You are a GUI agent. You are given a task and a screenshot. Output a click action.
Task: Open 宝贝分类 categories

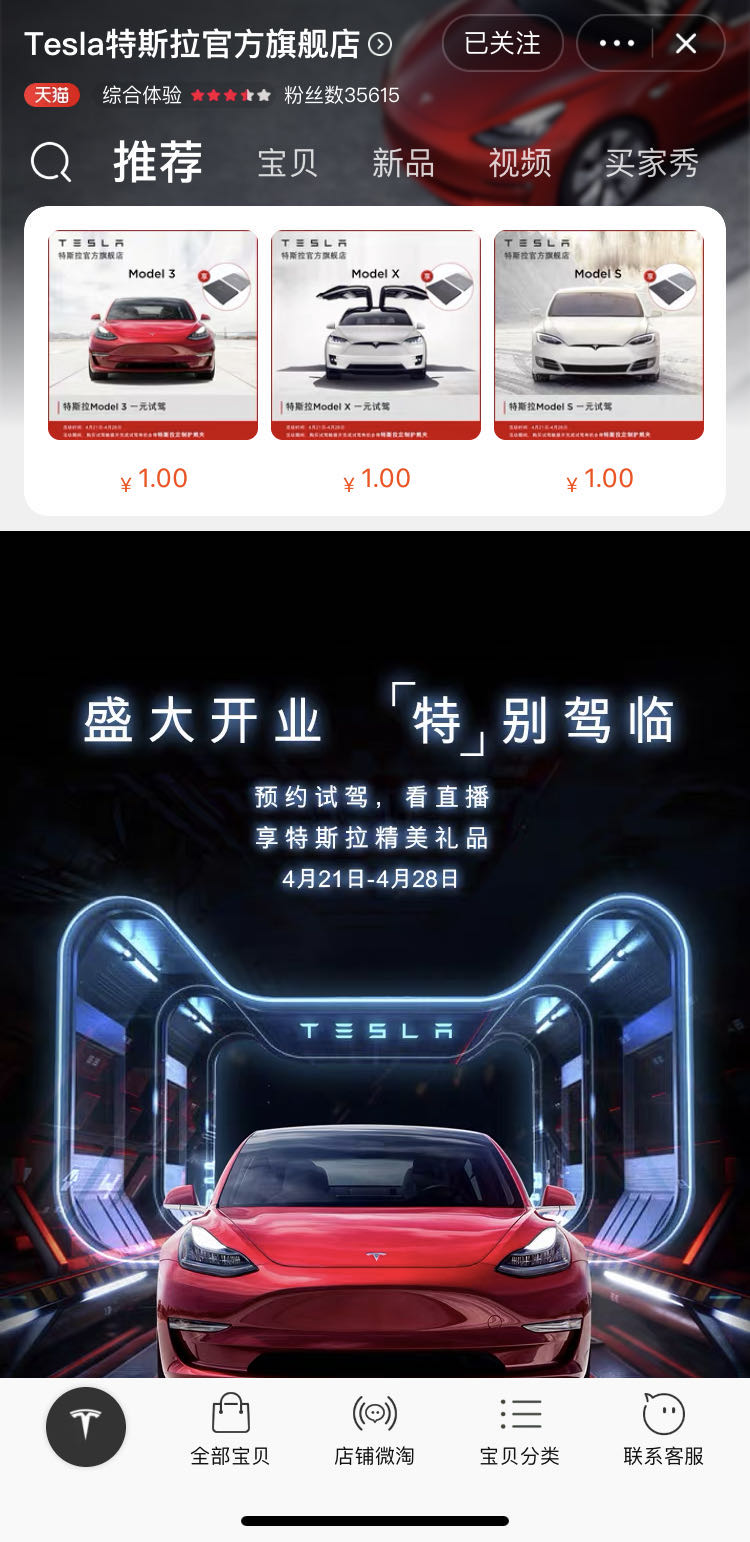point(519,1430)
